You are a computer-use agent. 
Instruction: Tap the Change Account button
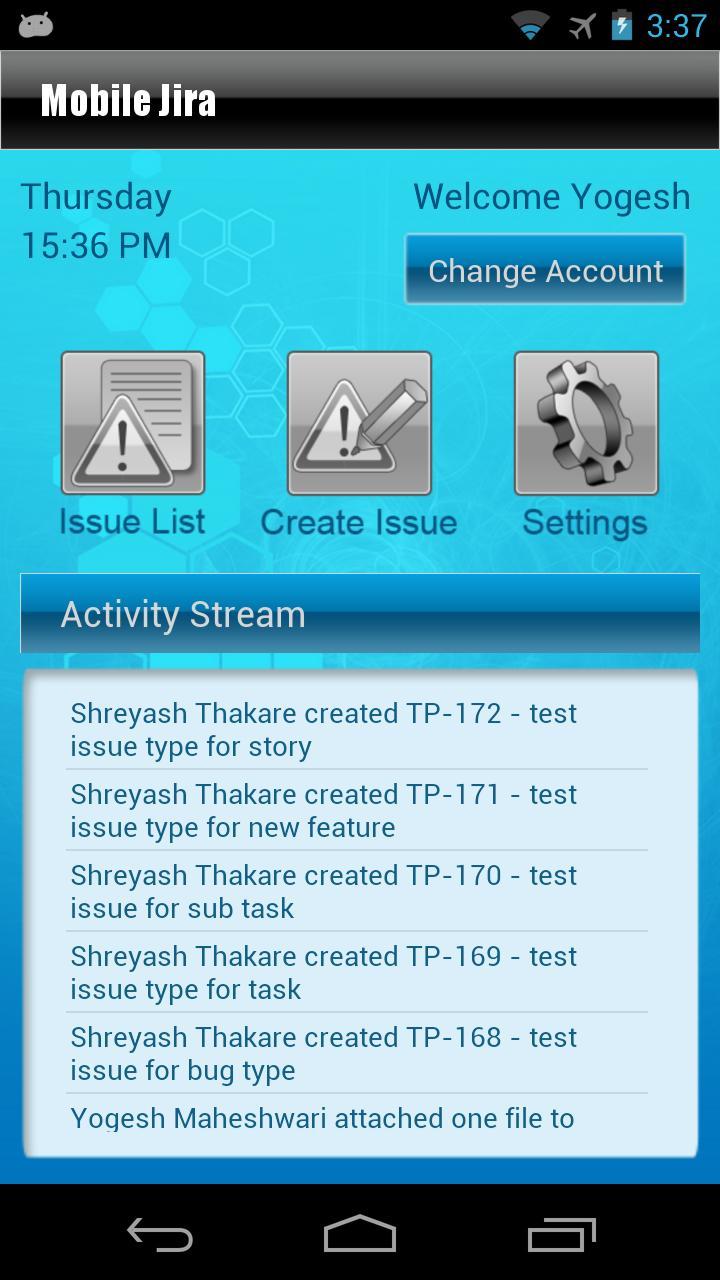545,270
